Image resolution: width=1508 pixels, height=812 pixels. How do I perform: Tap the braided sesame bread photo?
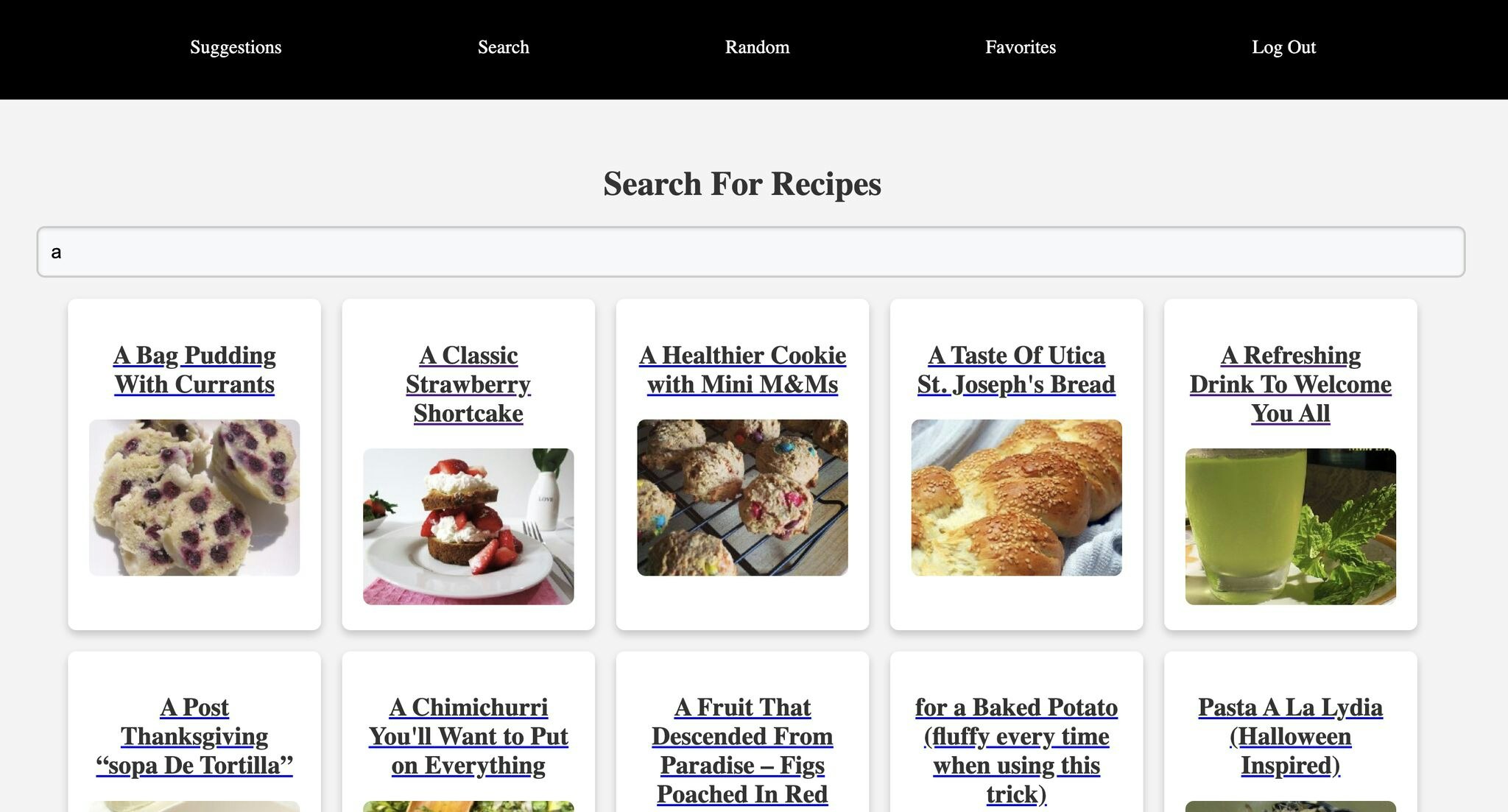pos(1016,498)
